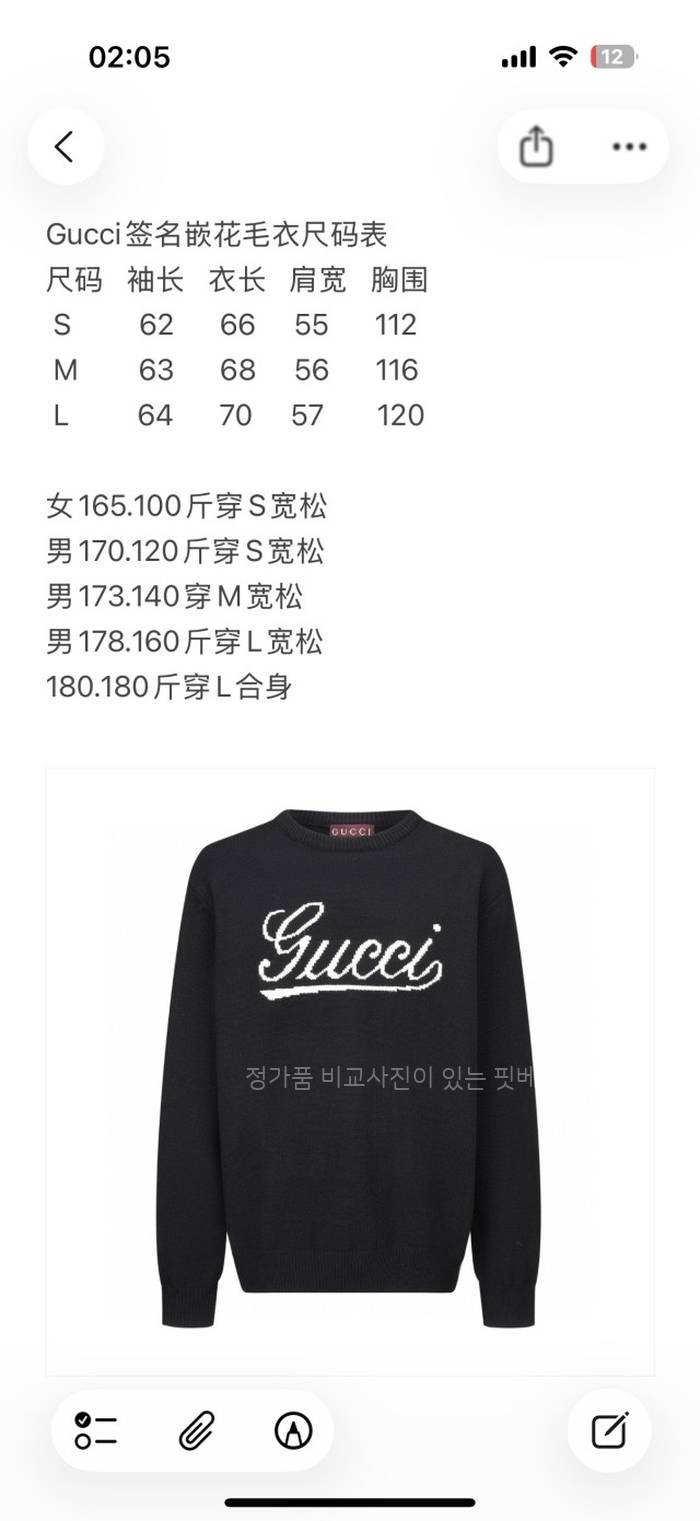
Task: Open the more options menu
Action: (x=628, y=147)
